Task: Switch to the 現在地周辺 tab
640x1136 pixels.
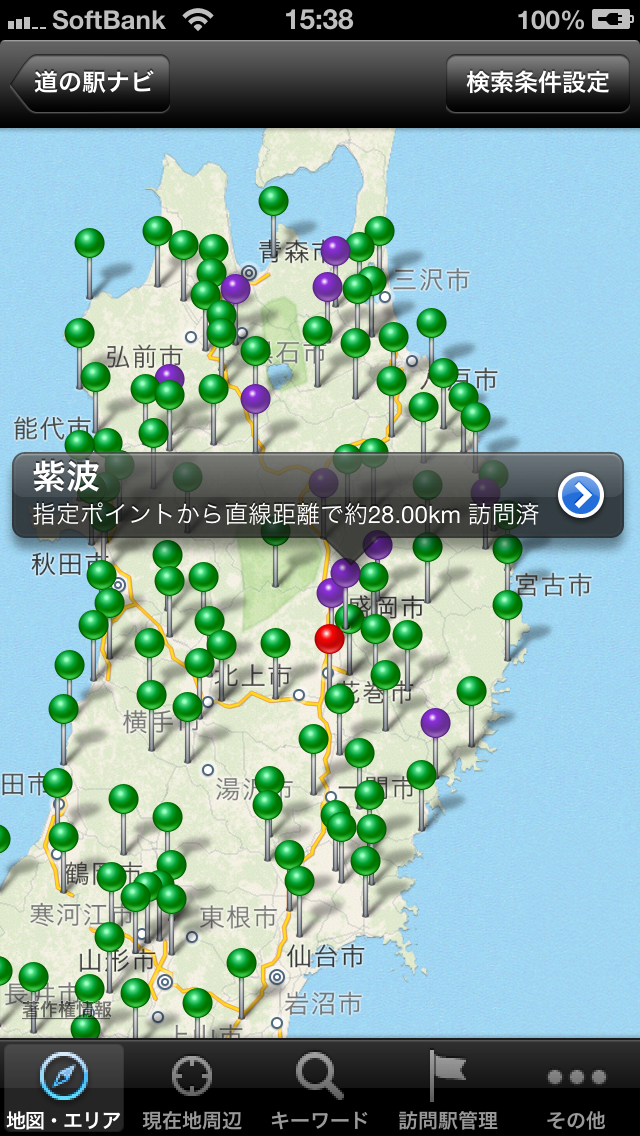Action: pos(192,1088)
